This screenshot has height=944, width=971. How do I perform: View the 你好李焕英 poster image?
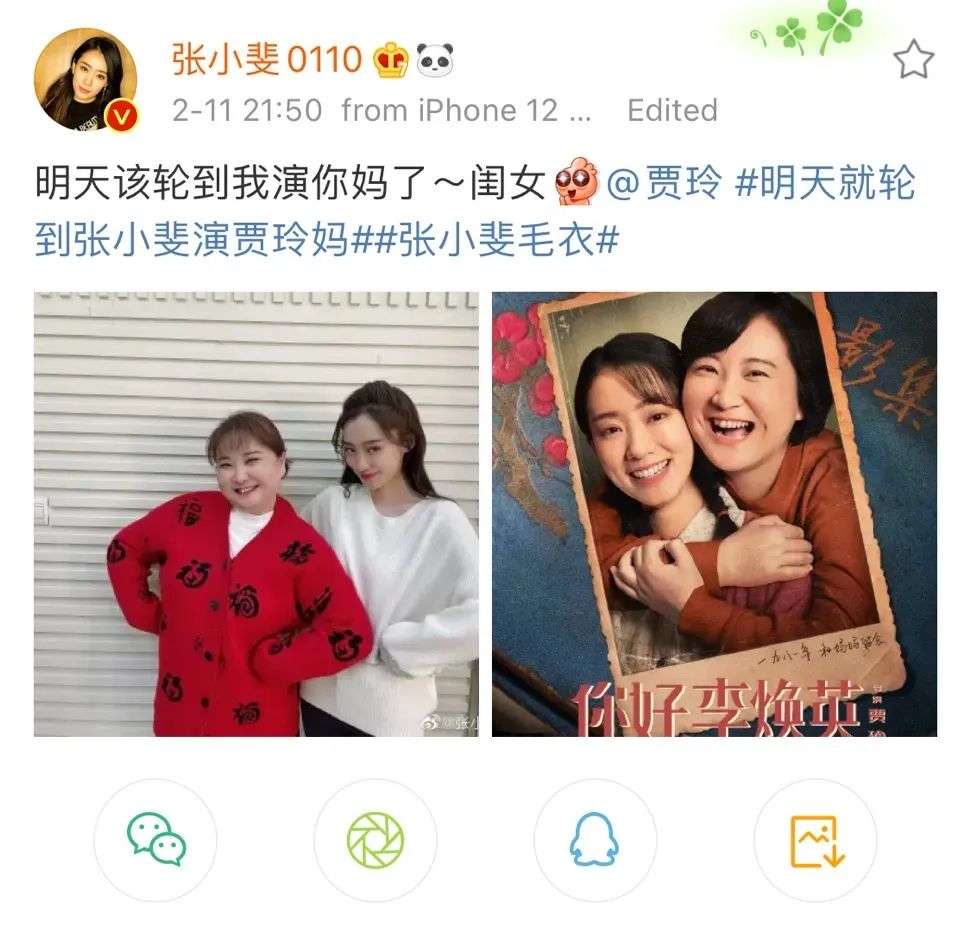714,514
